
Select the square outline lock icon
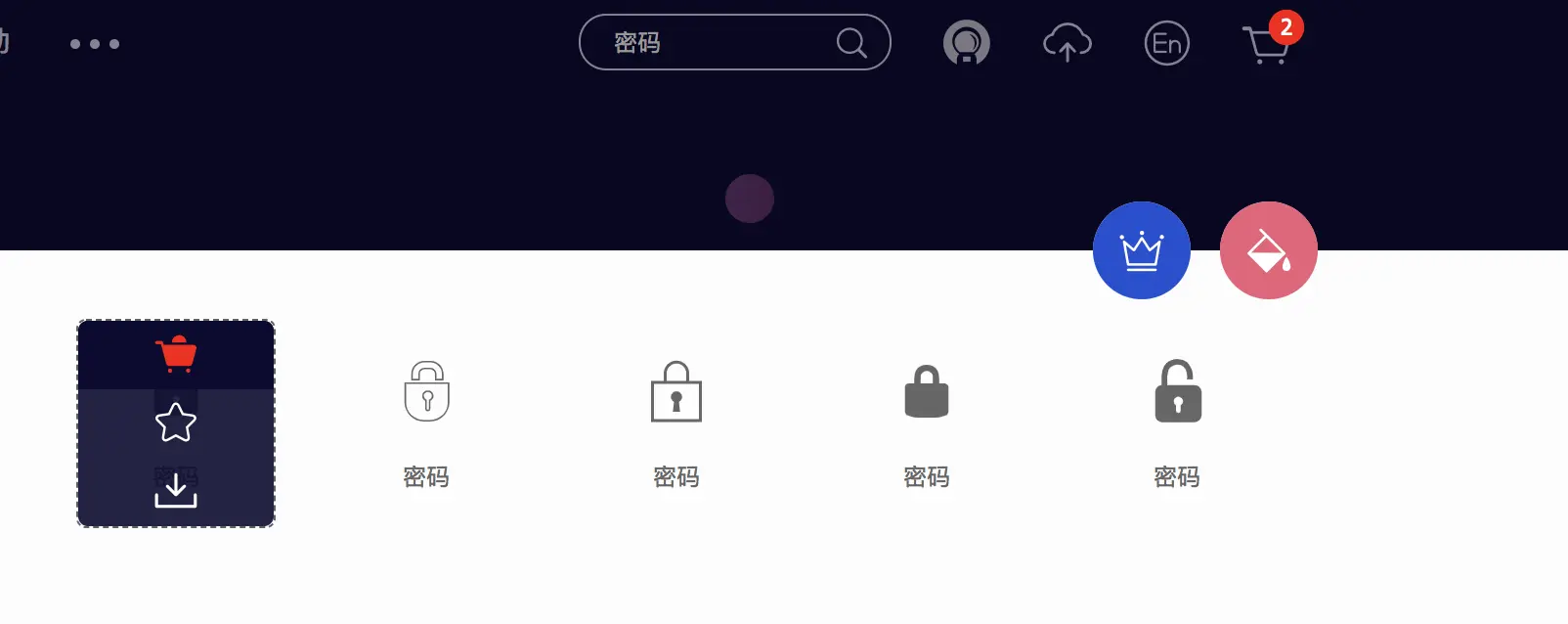click(x=676, y=391)
